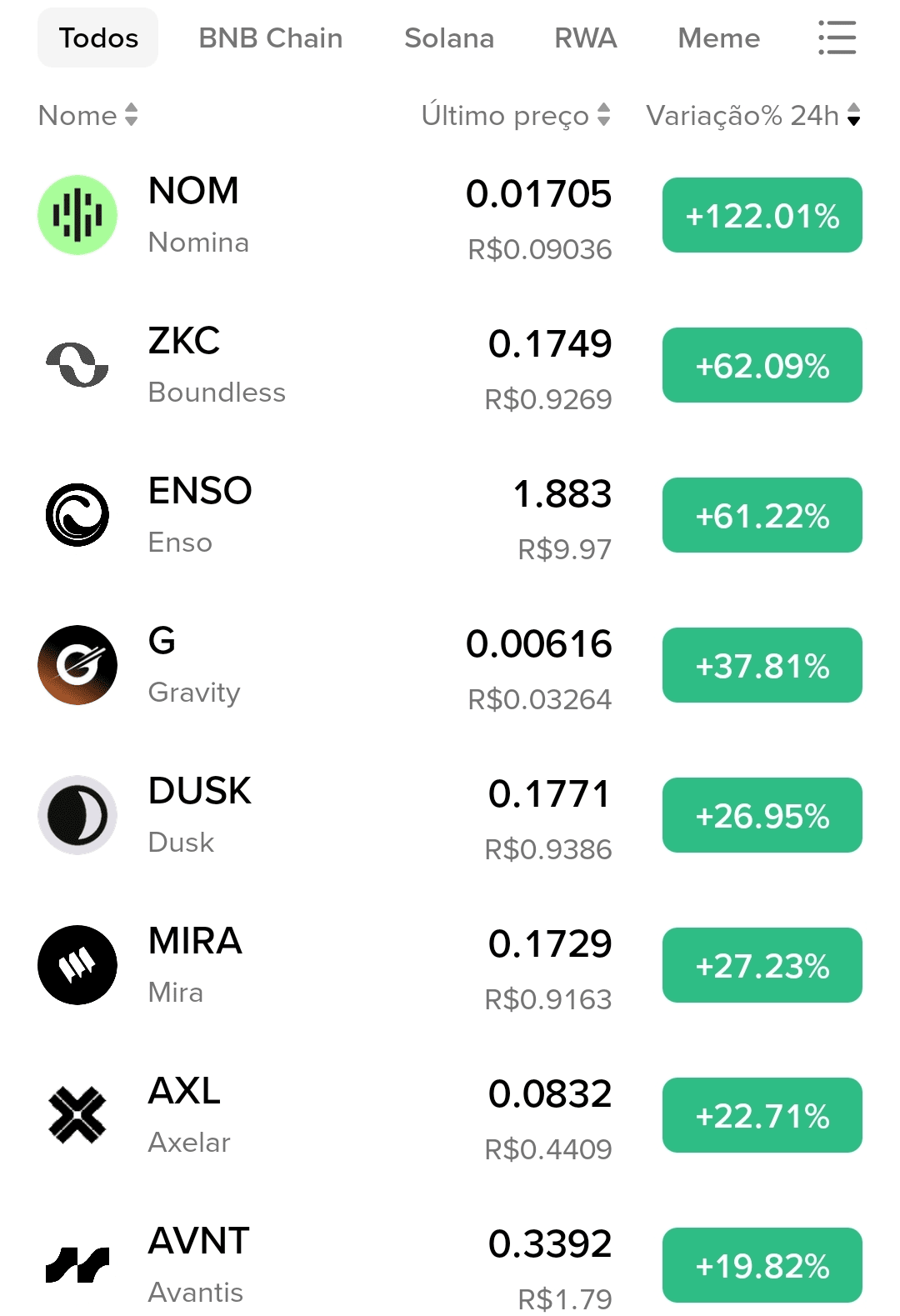
Task: Open the MIRA token row
Action: coord(333,966)
